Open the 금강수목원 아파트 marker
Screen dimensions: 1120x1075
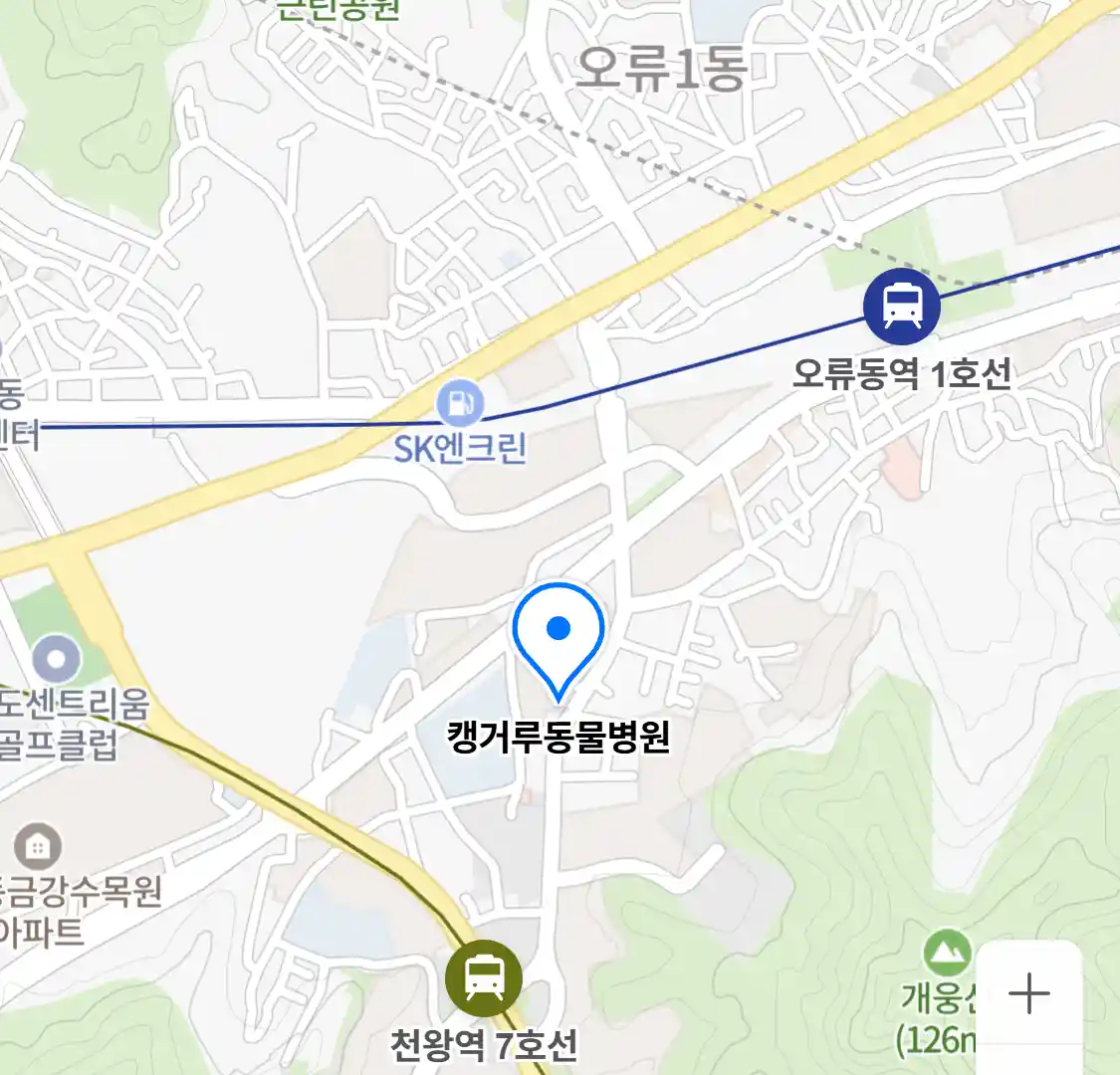click(x=38, y=847)
